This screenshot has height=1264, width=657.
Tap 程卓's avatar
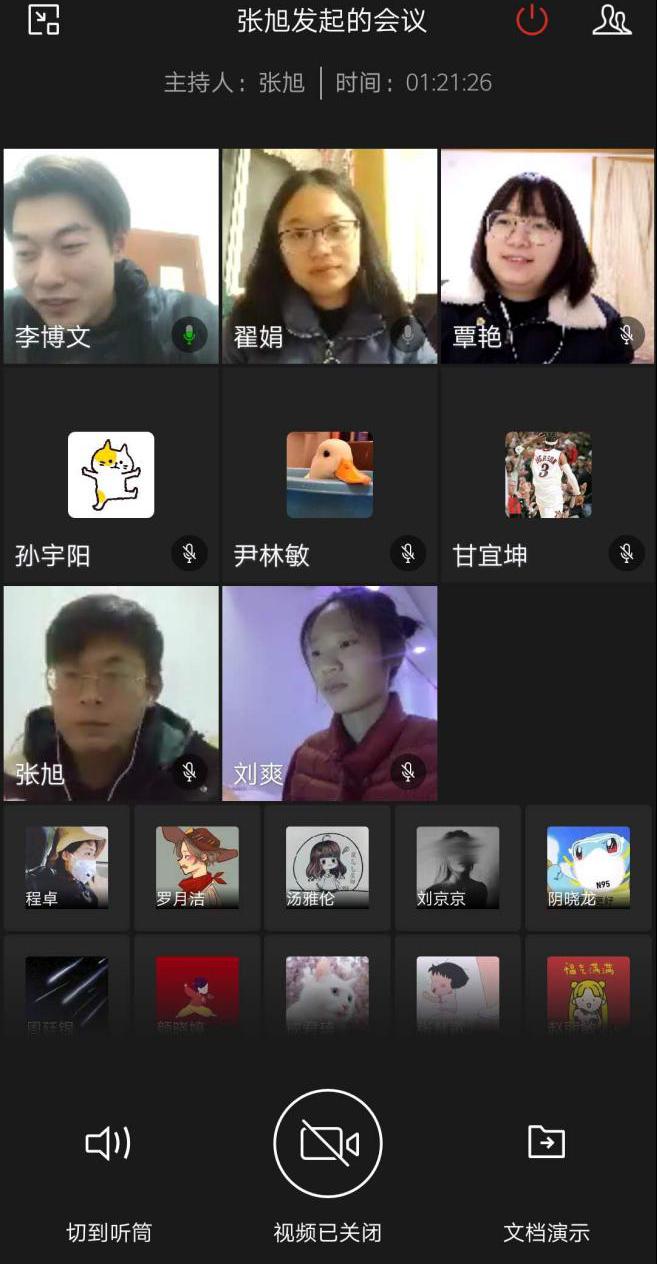coord(67,867)
